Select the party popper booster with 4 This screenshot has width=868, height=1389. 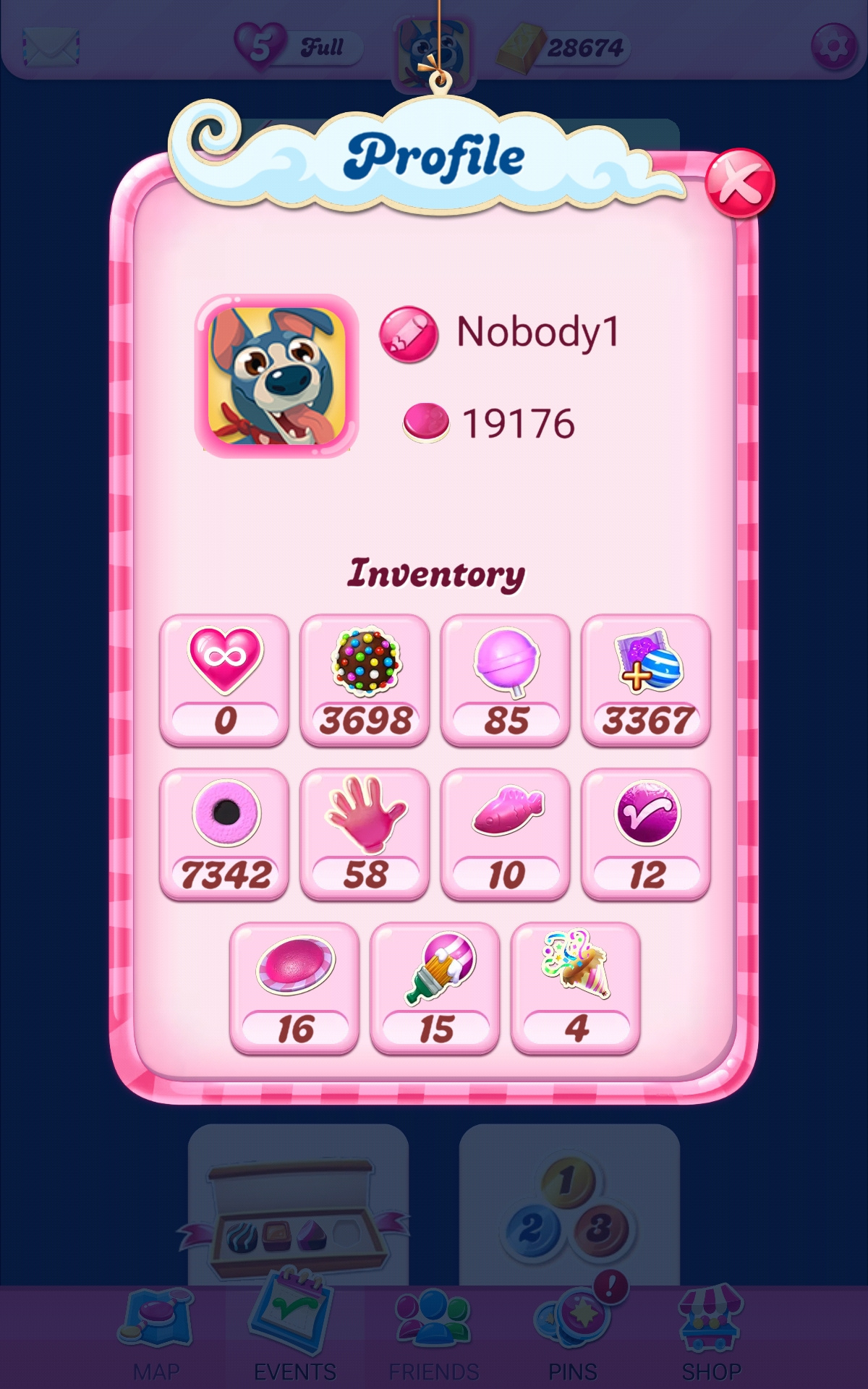pyautogui.click(x=576, y=987)
